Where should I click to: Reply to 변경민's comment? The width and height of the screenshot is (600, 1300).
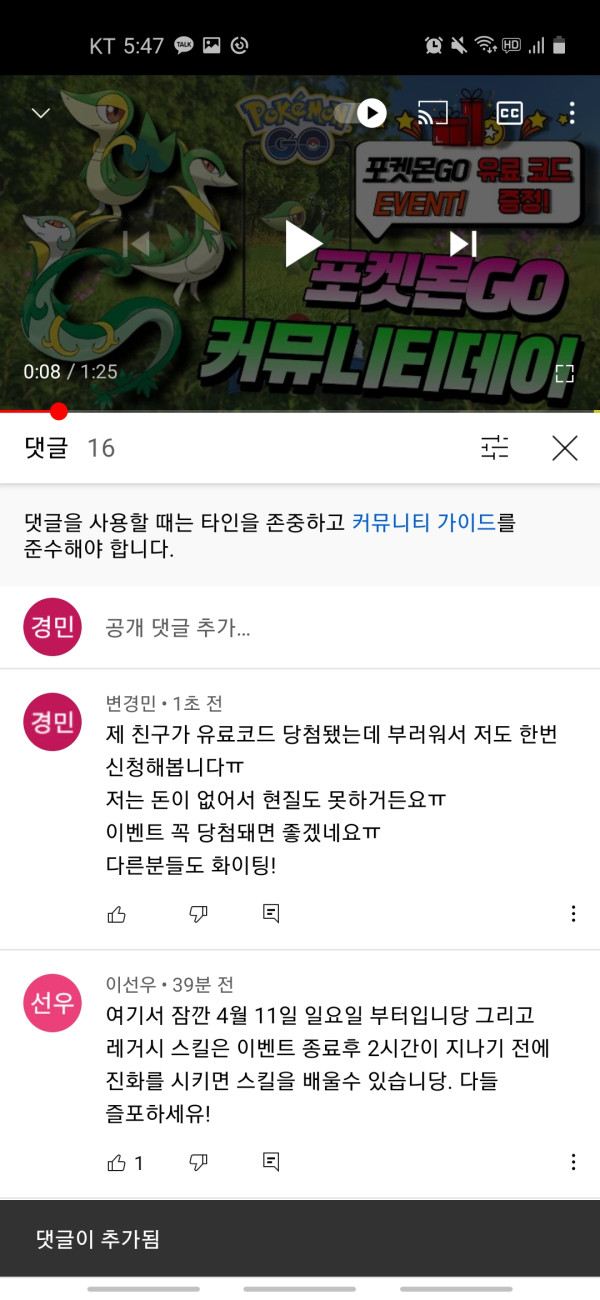click(x=271, y=913)
